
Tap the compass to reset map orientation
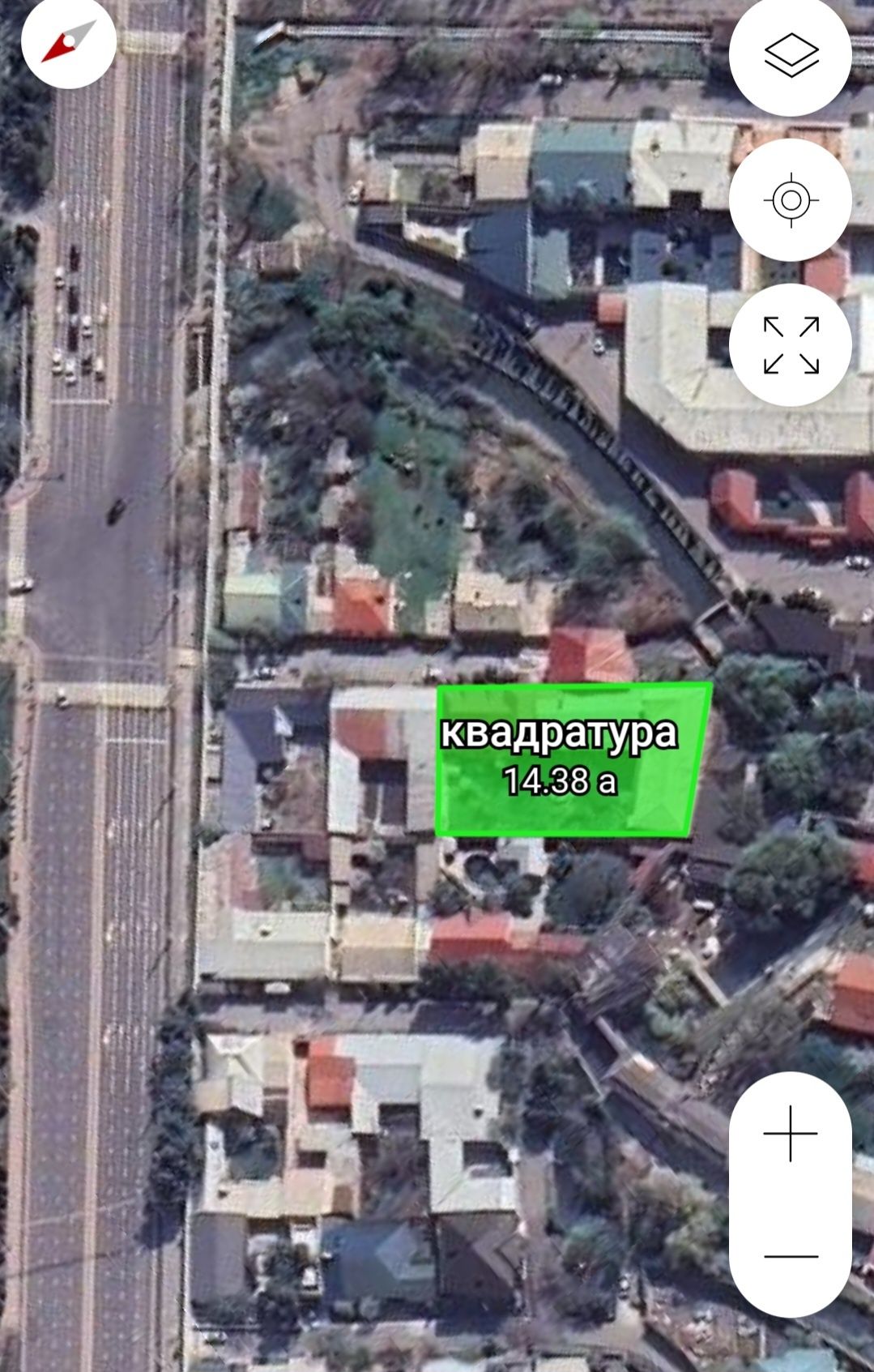[69, 41]
